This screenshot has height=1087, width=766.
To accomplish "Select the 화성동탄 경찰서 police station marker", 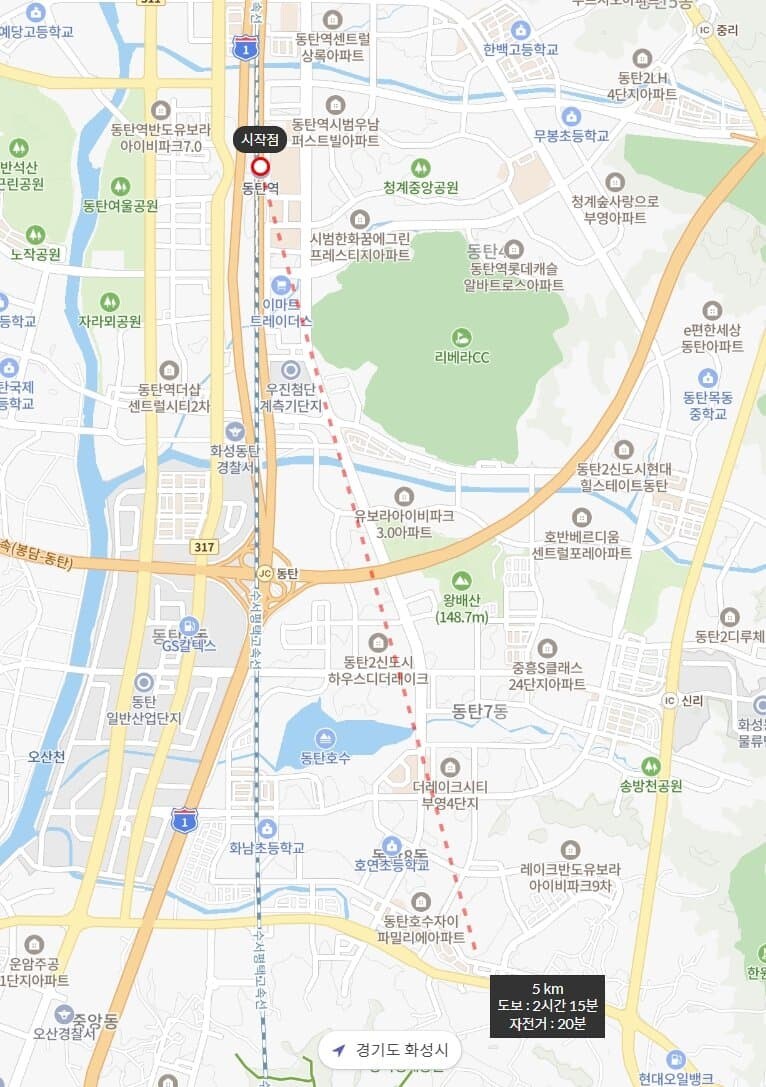I will (x=234, y=430).
